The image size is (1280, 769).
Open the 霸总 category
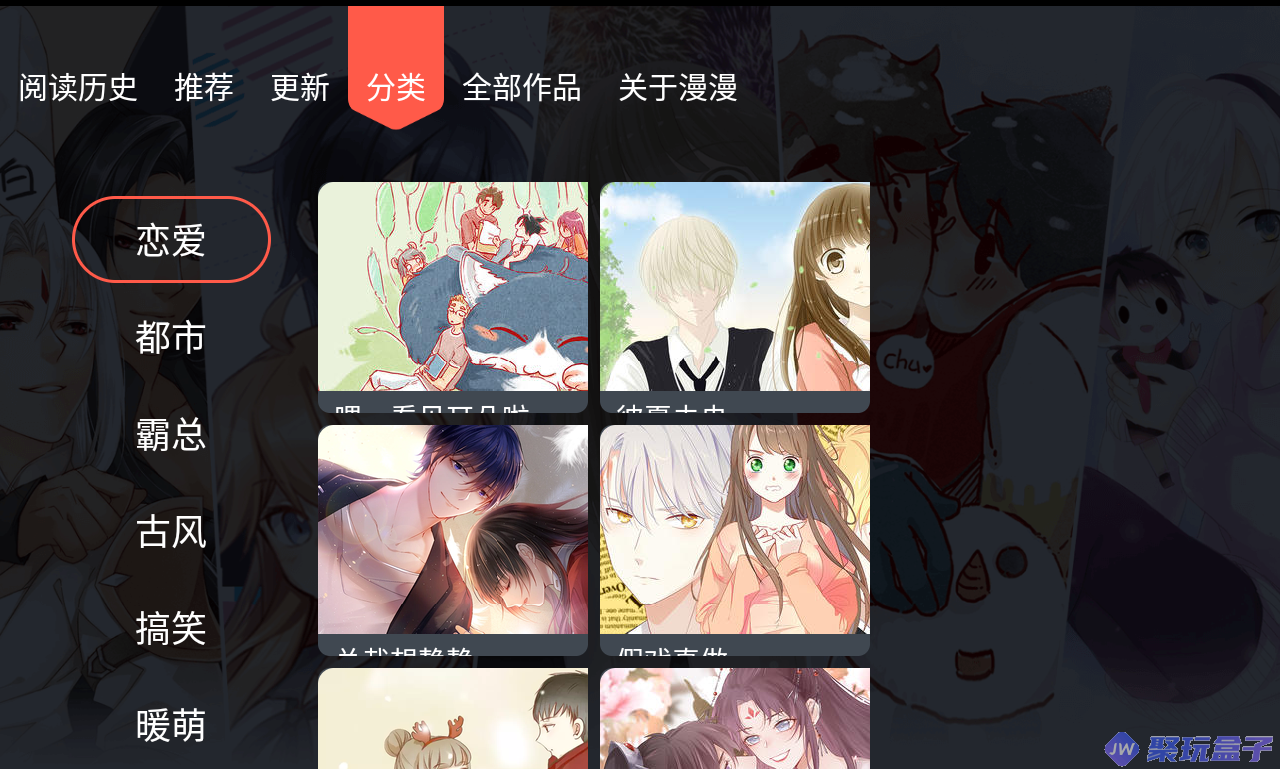tap(171, 434)
